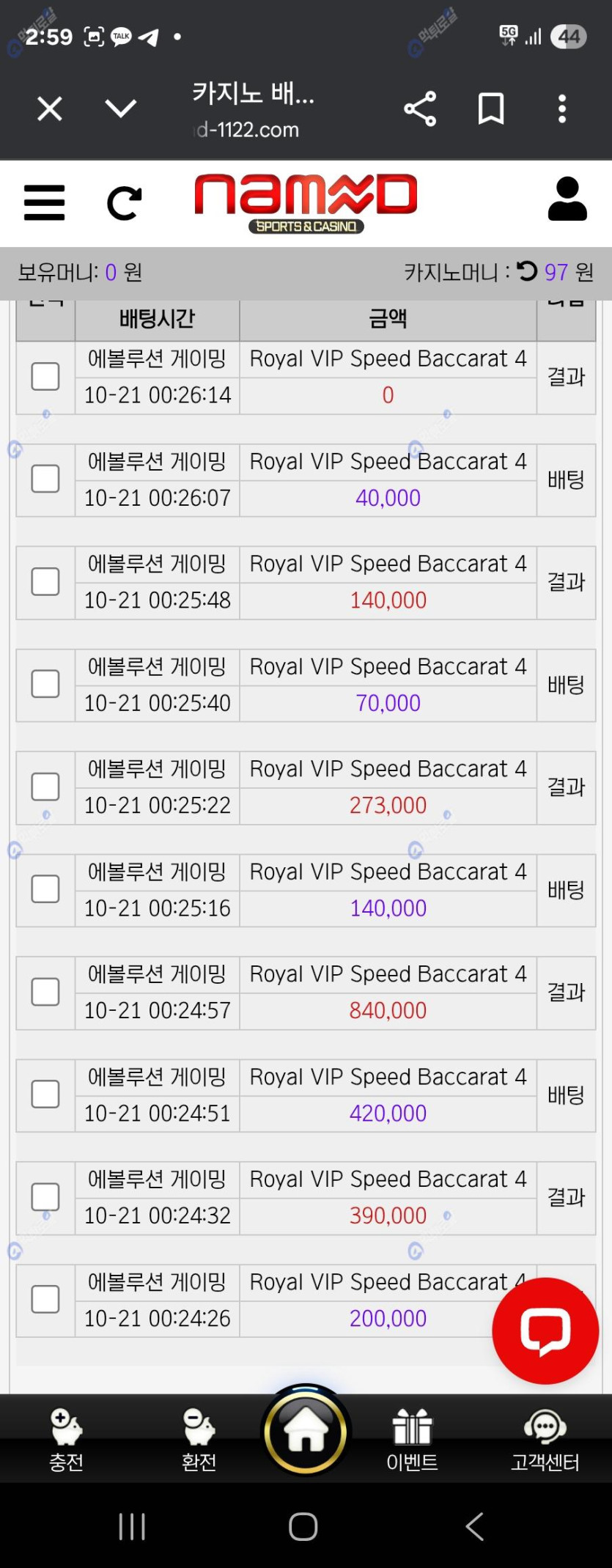Image resolution: width=612 pixels, height=1568 pixels.
Task: Minimize browser with the down chevron
Action: pyautogui.click(x=121, y=108)
